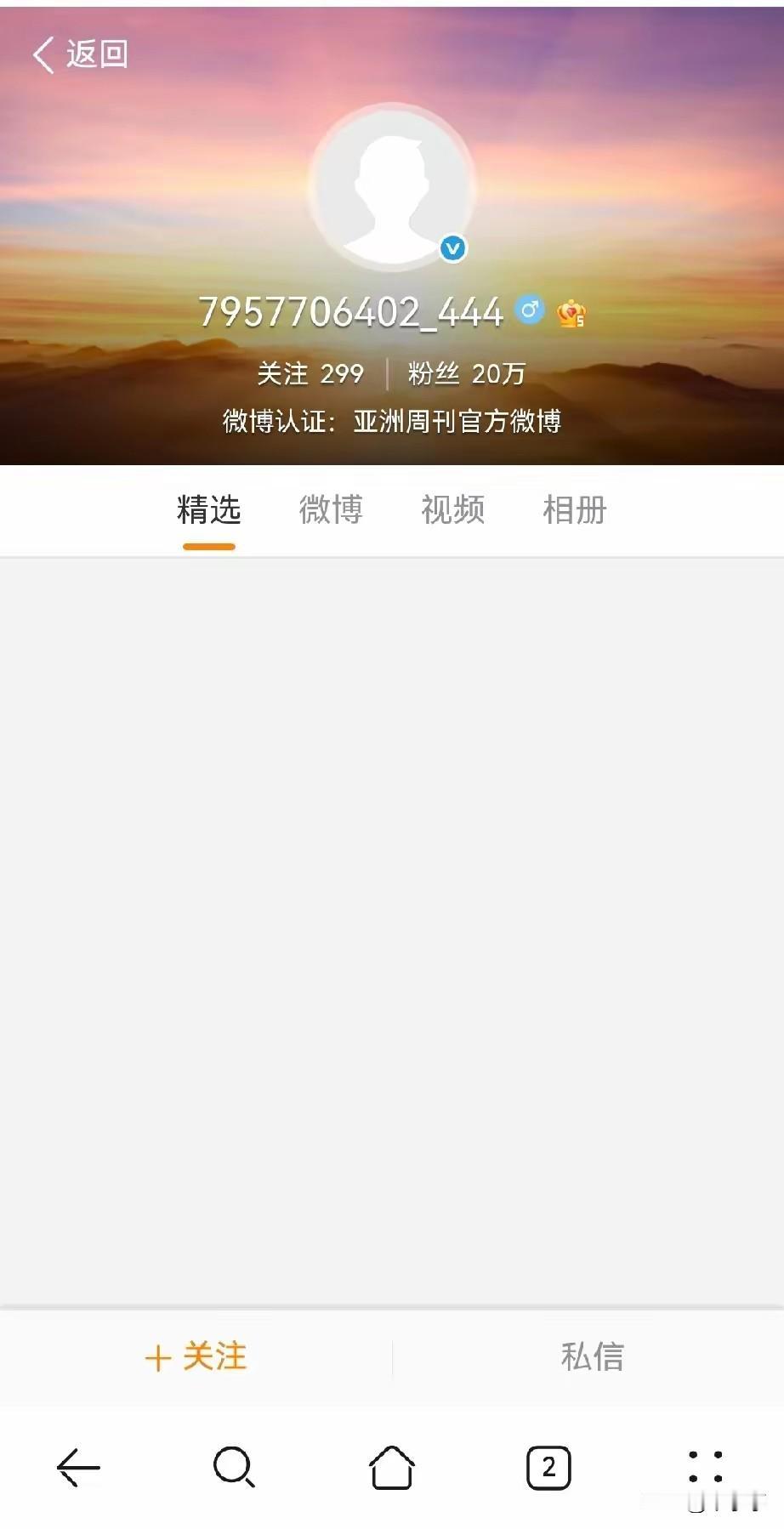Tap the verified V badge on the avatar
The height and width of the screenshot is (1529, 784).
[453, 248]
